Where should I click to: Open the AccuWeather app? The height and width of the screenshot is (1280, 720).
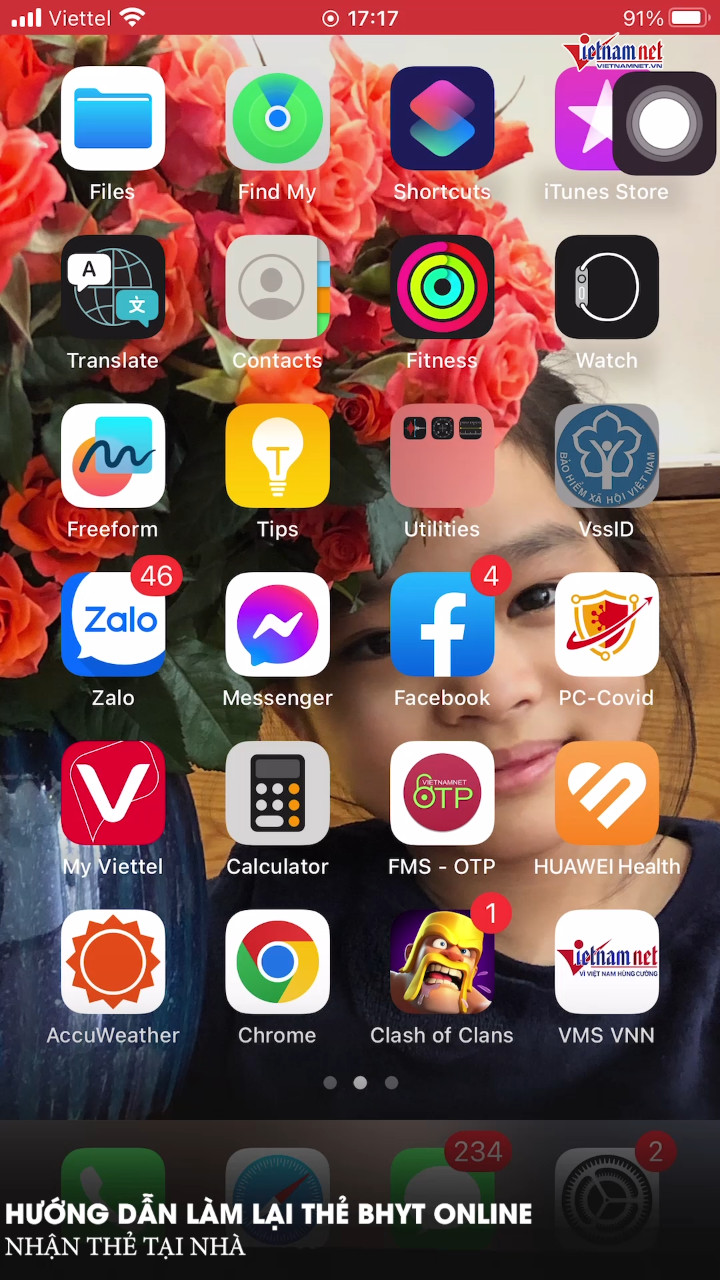pyautogui.click(x=113, y=962)
